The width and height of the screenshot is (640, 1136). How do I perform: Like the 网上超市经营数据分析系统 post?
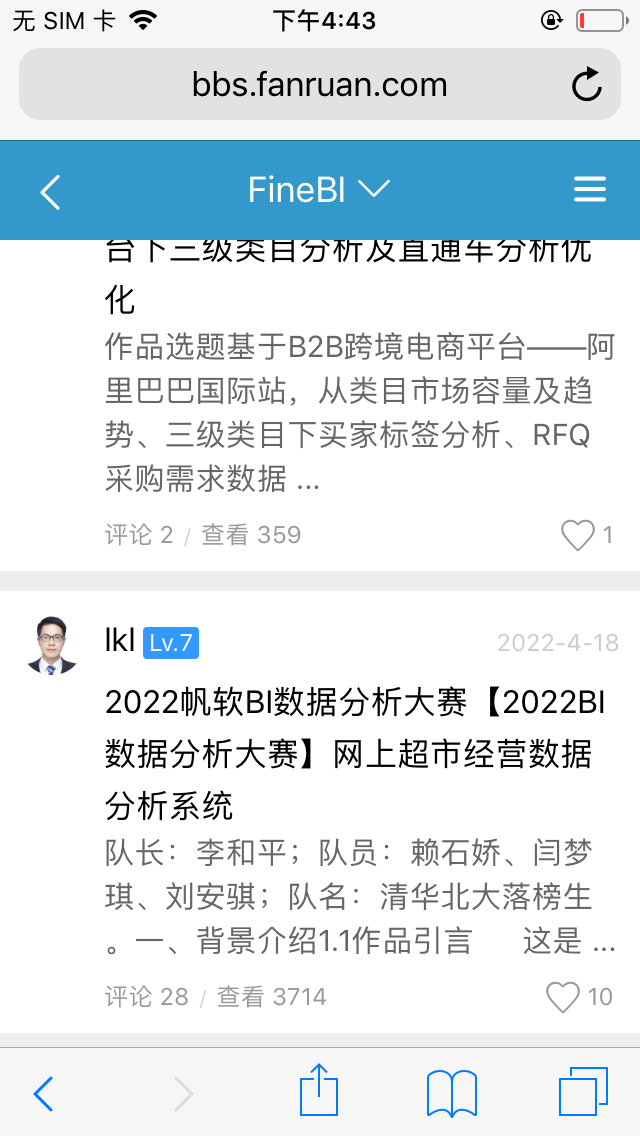(x=564, y=997)
